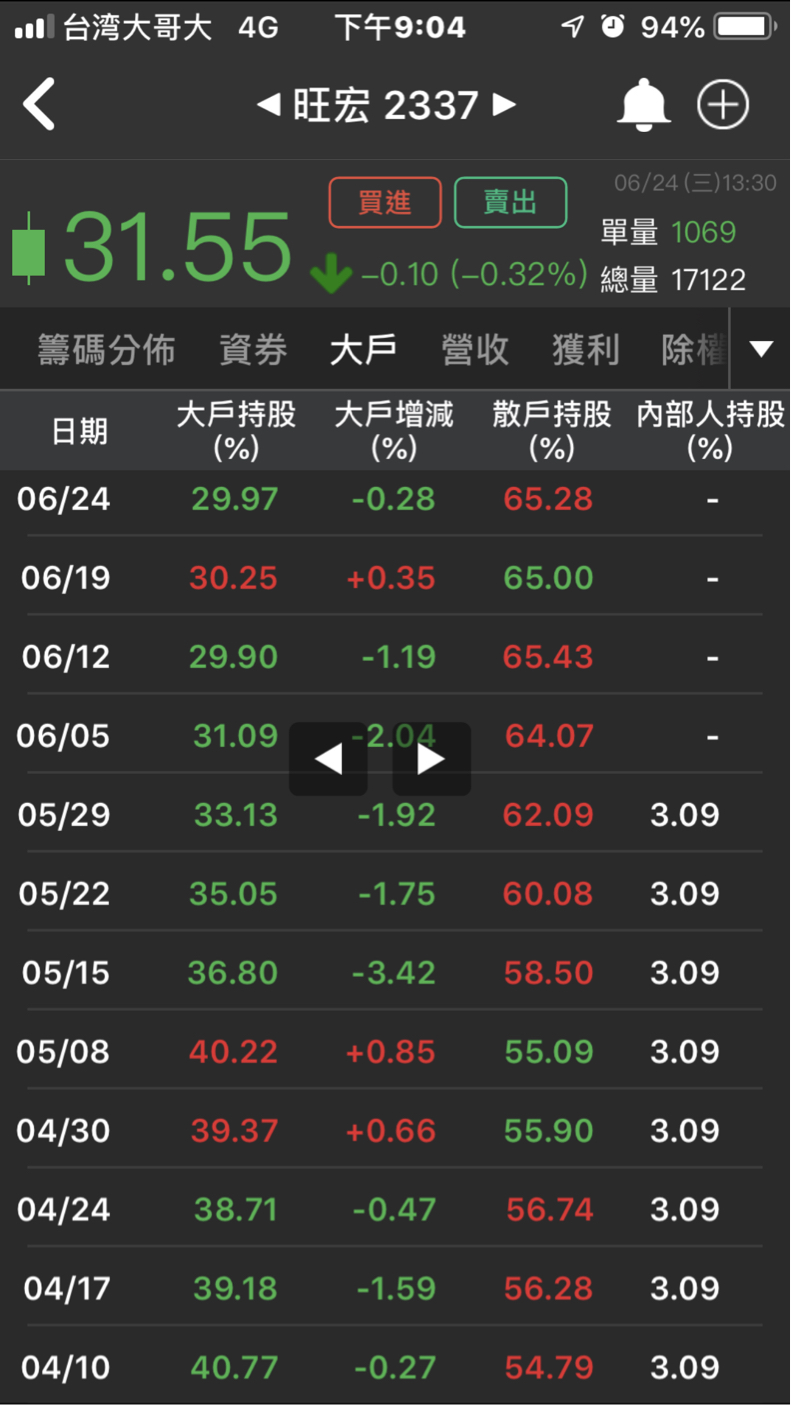Tap the right arrow overlay on the table
Image resolution: width=791 pixels, height=1405 pixels.
click(x=431, y=759)
